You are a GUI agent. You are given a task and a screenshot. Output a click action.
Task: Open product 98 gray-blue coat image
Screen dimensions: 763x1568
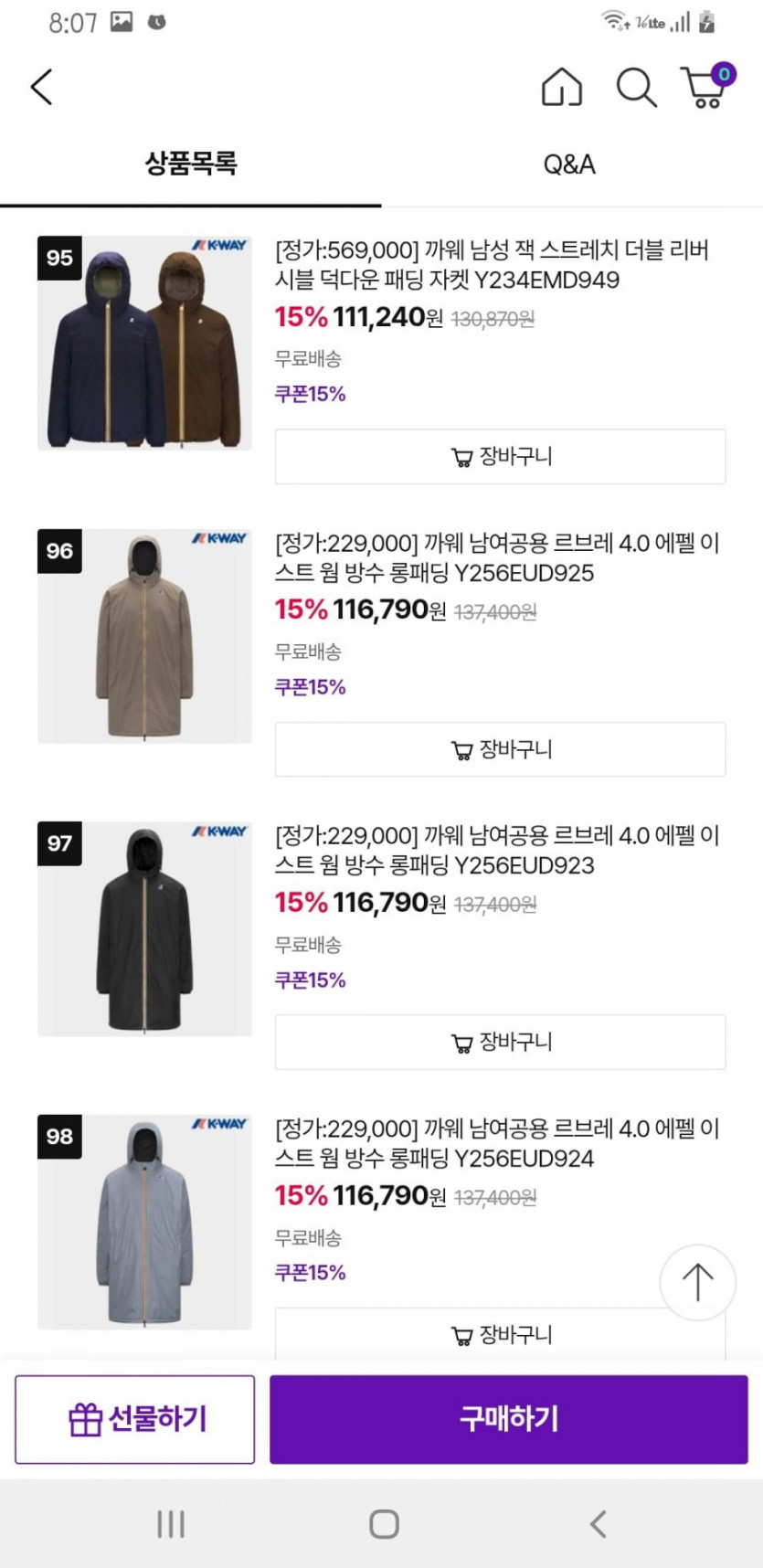click(144, 1222)
